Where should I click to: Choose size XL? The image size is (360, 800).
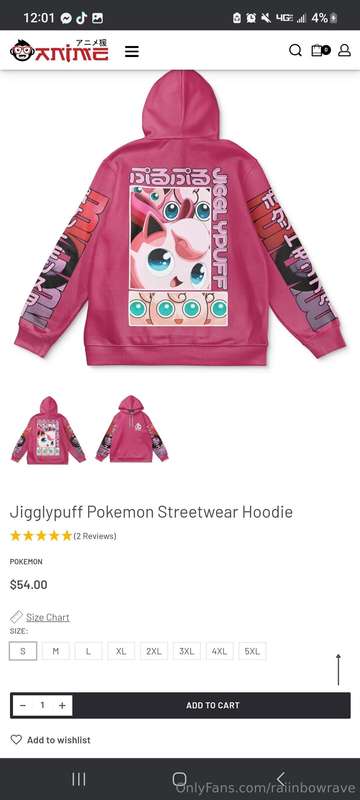pyautogui.click(x=121, y=651)
